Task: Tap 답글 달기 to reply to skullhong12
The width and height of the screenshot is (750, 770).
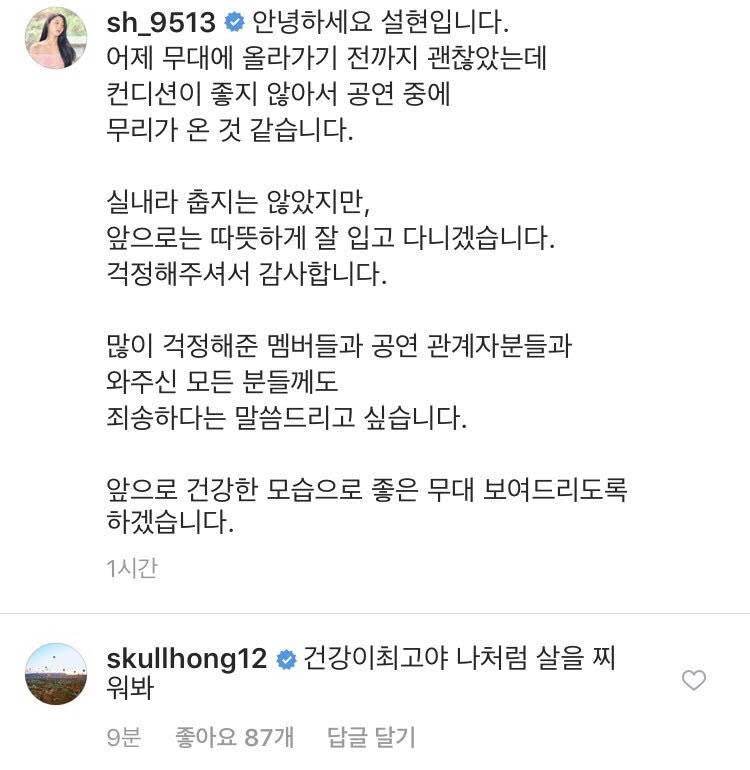Action: 371,738
